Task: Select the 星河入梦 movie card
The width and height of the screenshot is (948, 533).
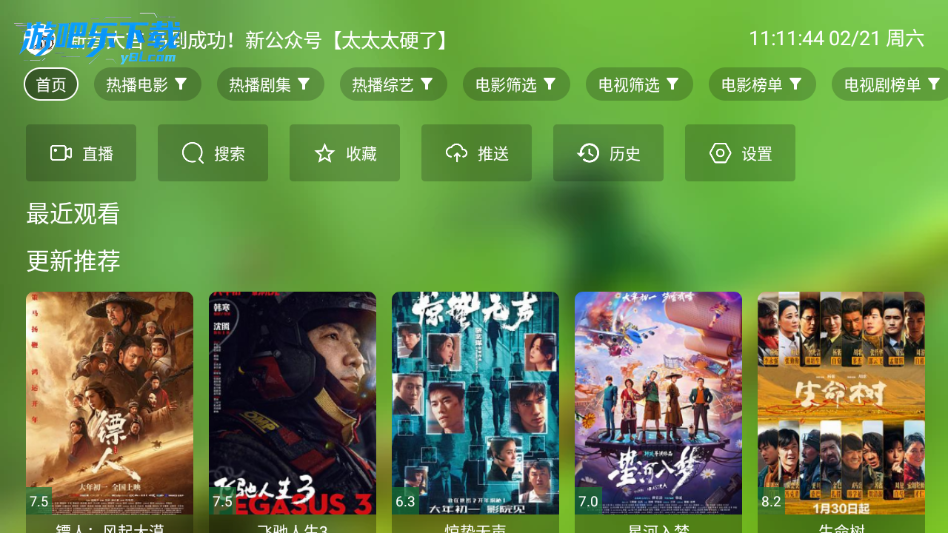Action: (x=658, y=405)
